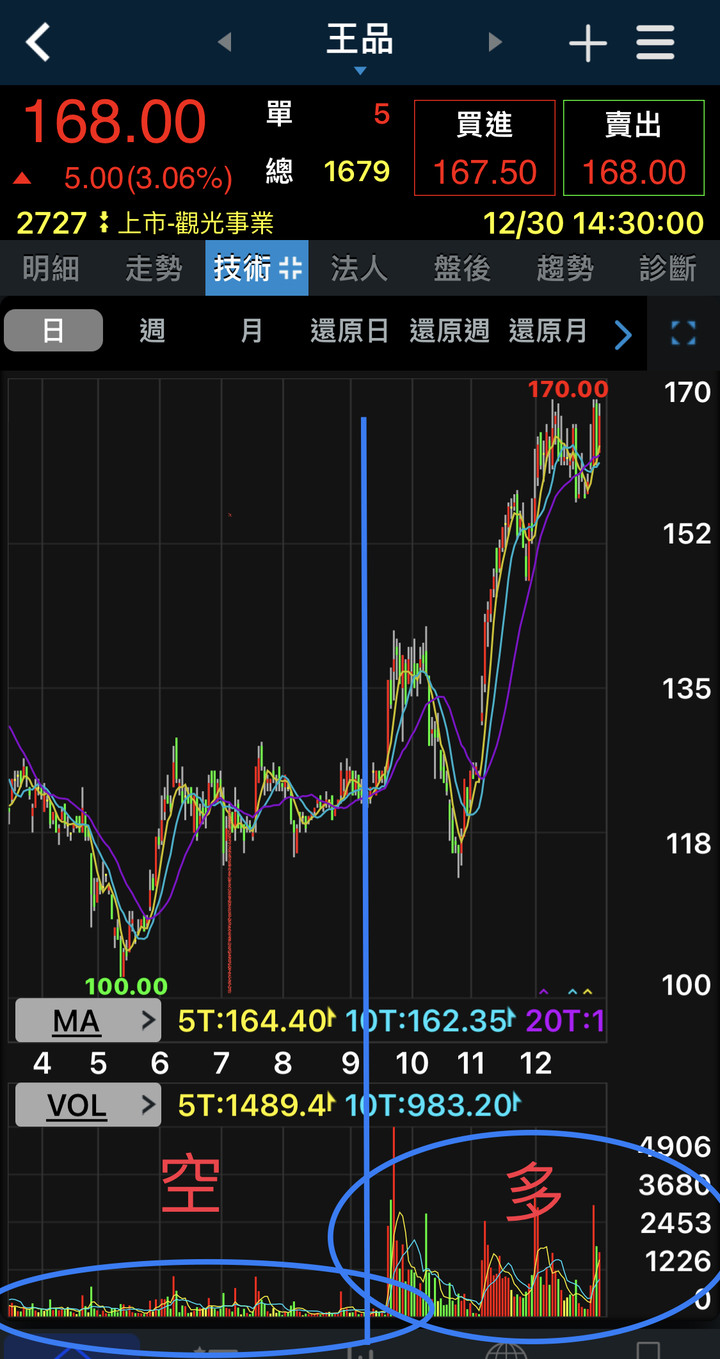This screenshot has width=720, height=1359.
Task: Select the 週 weekly chart period
Action: tap(152, 331)
